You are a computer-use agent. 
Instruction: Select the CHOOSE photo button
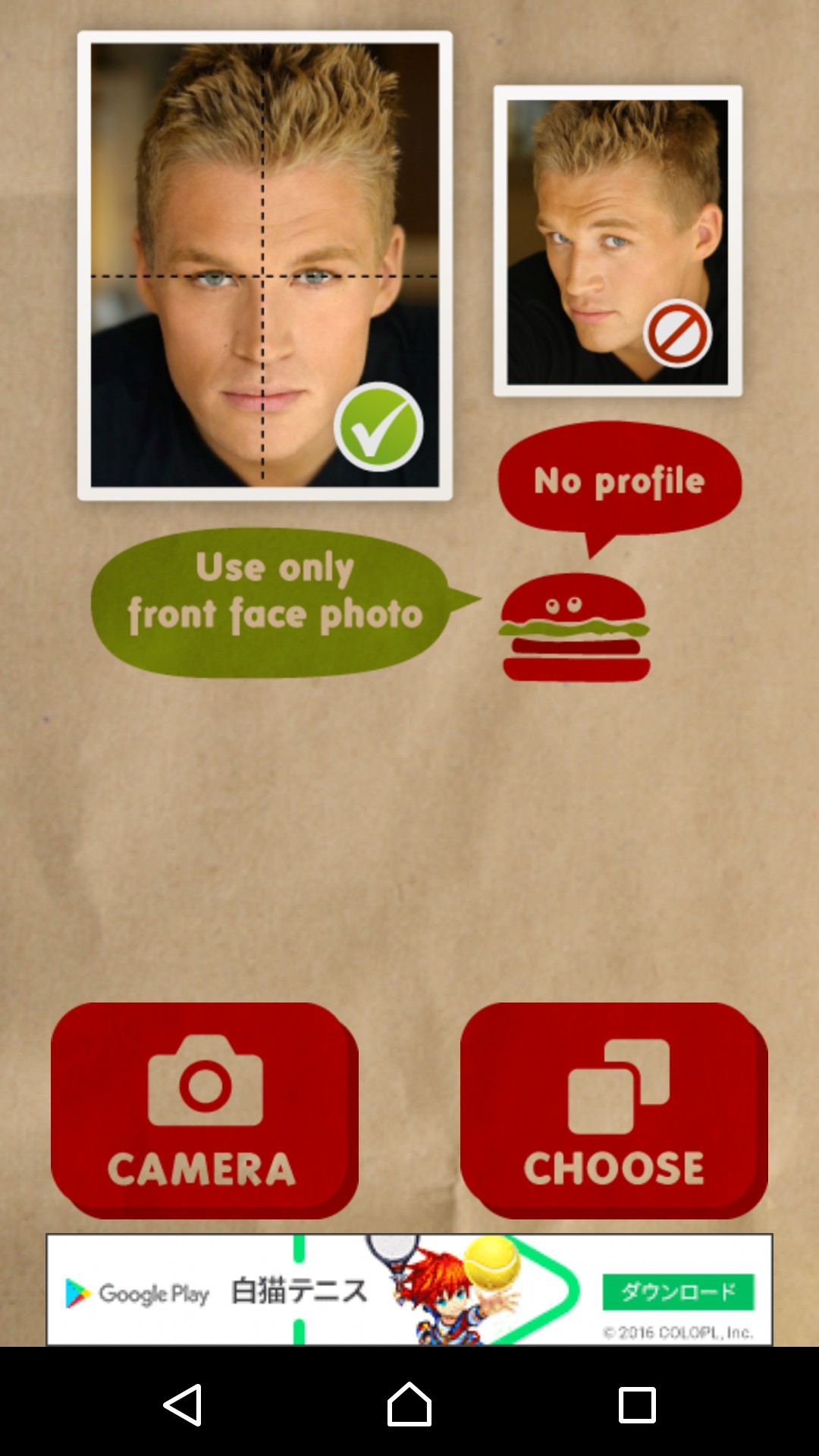(613, 1109)
